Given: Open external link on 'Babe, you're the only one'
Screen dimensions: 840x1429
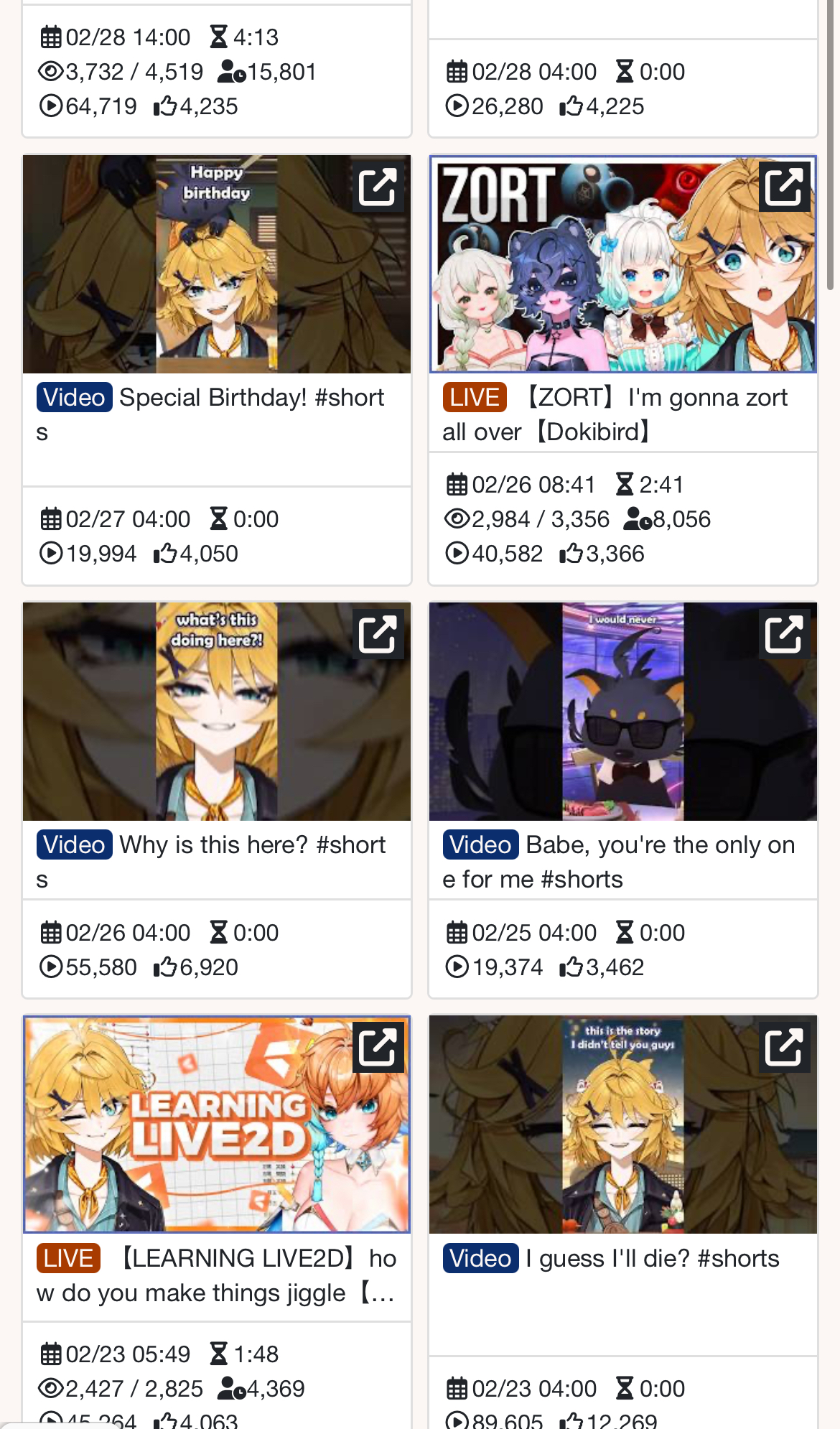Looking at the screenshot, I should pos(784,634).
